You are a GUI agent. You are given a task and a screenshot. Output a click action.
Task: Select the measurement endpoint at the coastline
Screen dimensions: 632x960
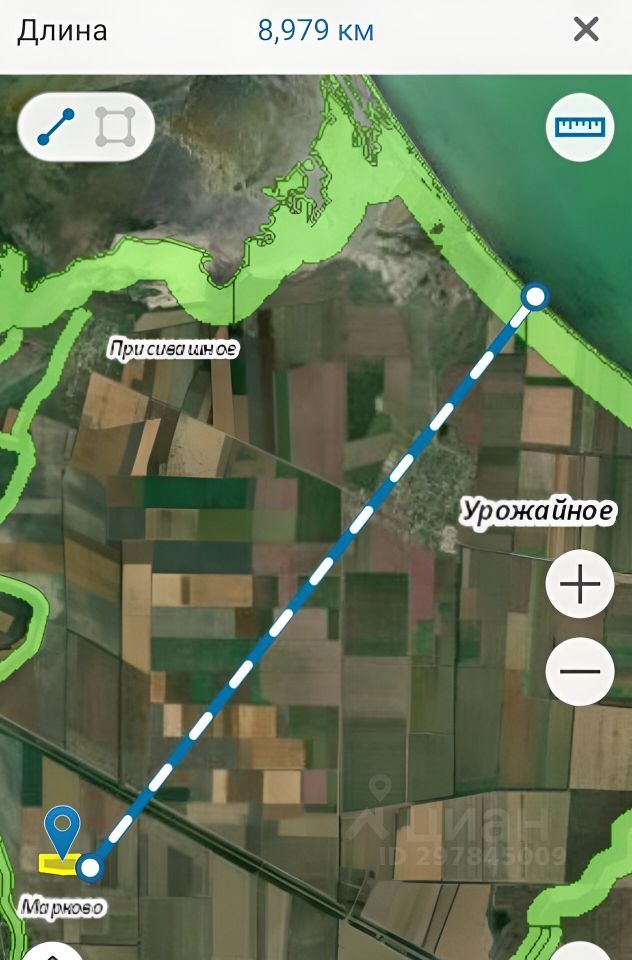536,296
